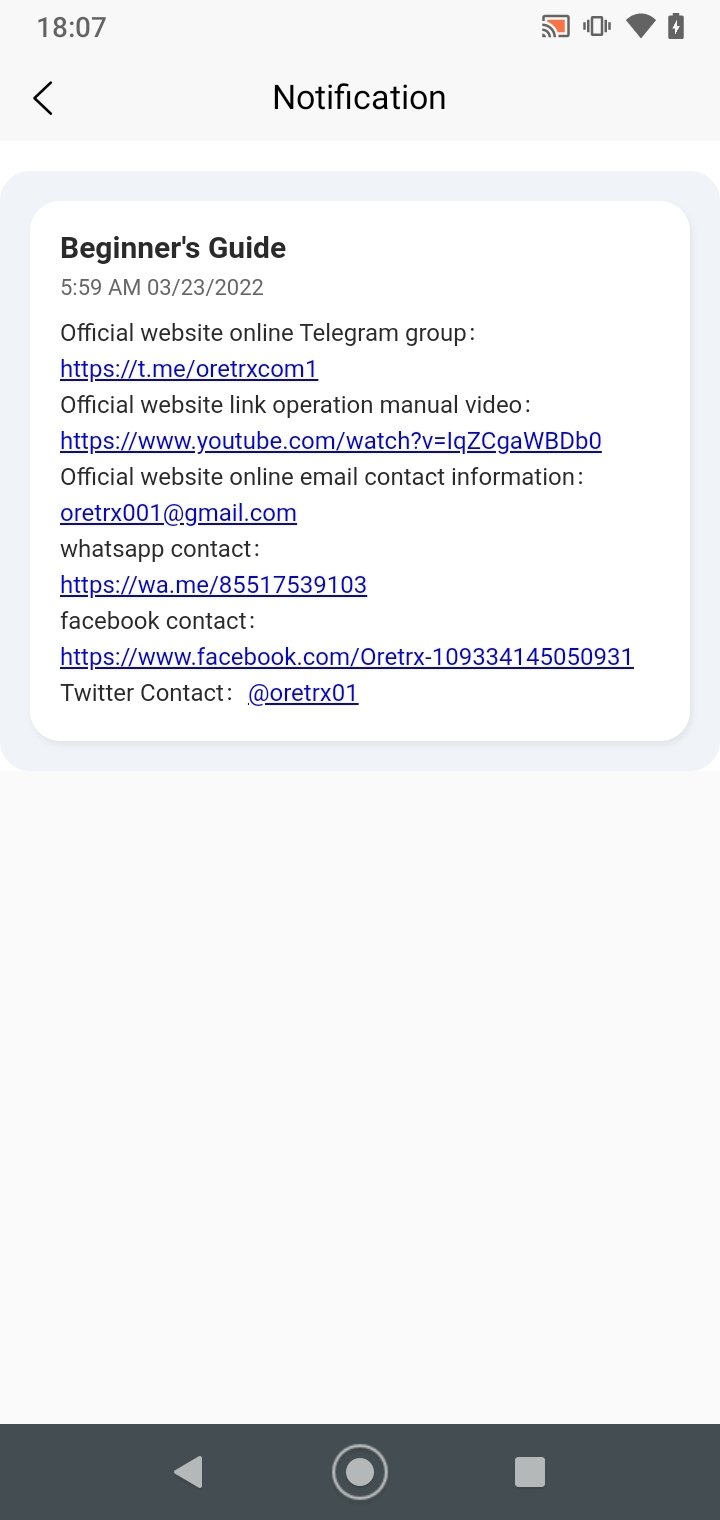Go back using the top-left arrow
Viewport: 720px width, 1520px height.
coord(42,98)
